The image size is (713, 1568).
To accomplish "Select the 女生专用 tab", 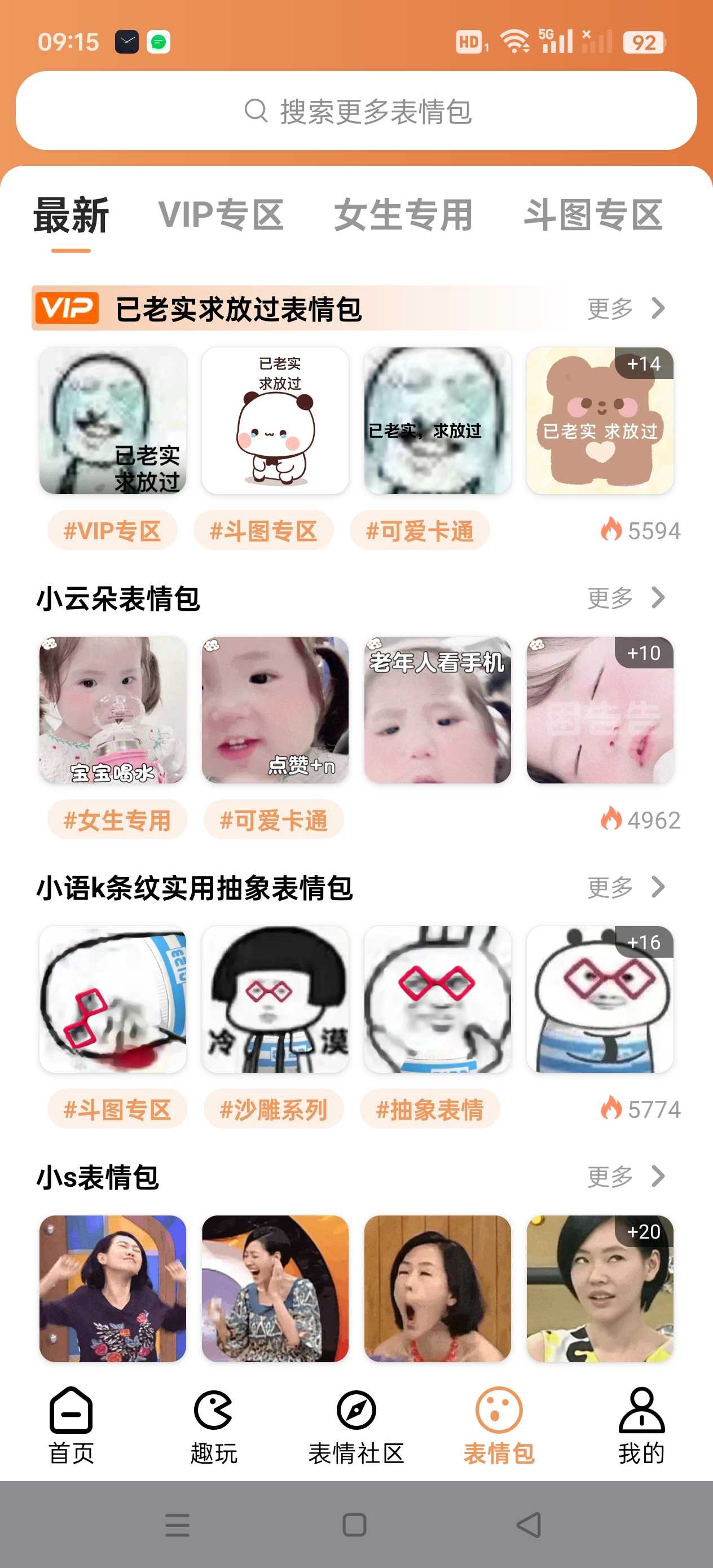I will click(x=403, y=215).
